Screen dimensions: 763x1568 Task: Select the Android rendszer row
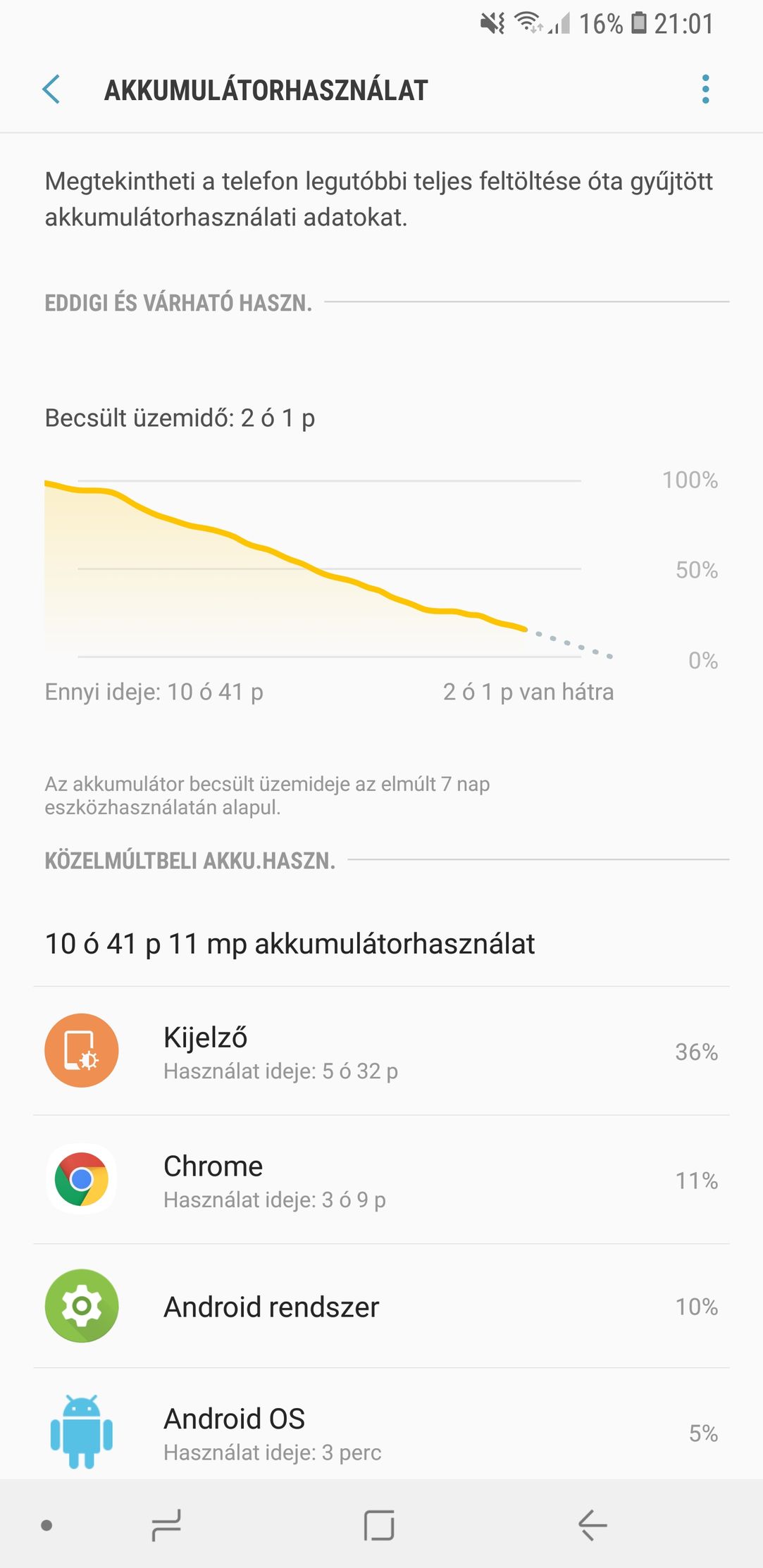point(381,1306)
